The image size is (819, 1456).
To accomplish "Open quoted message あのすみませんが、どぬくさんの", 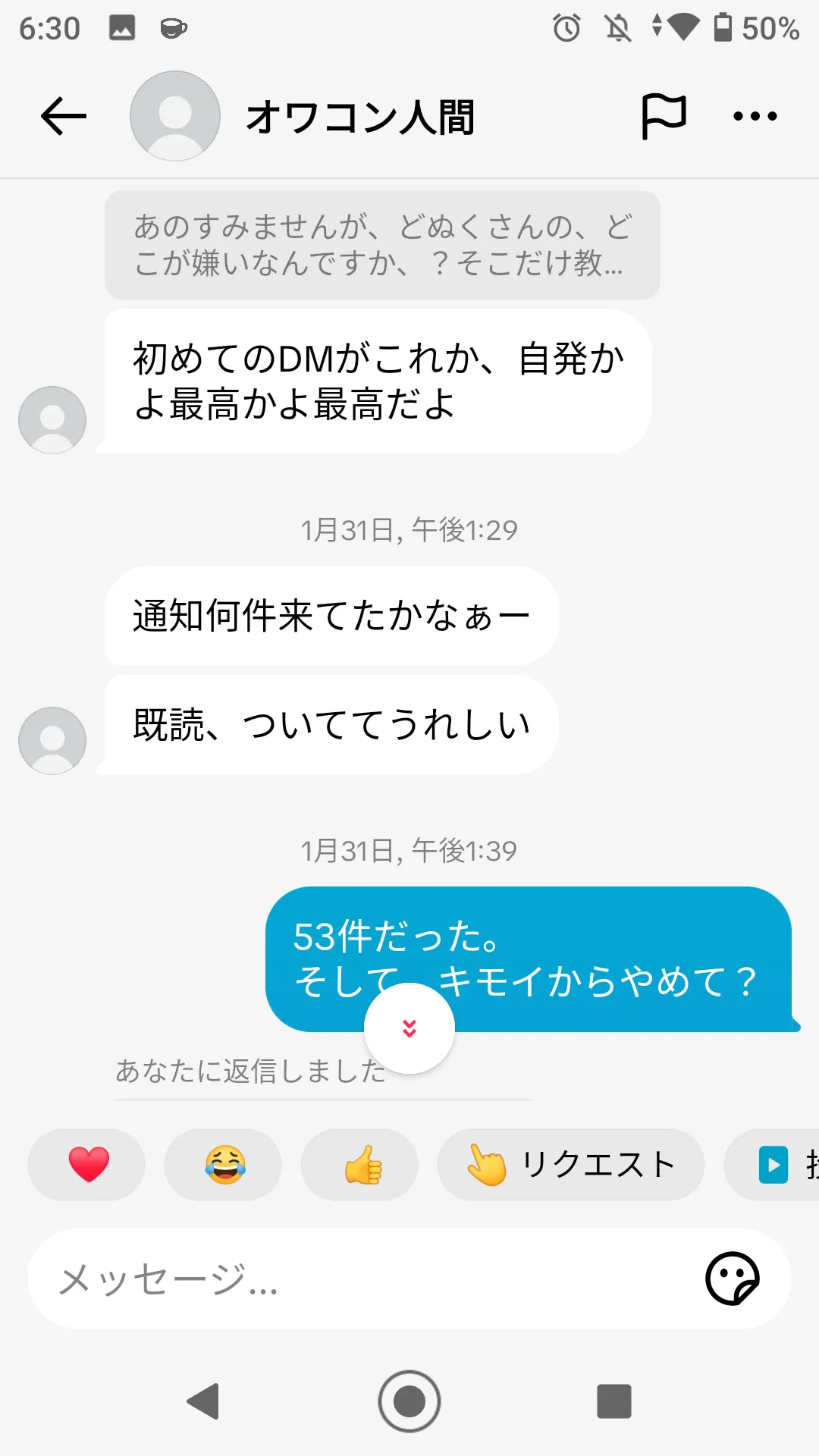I will 381,244.
